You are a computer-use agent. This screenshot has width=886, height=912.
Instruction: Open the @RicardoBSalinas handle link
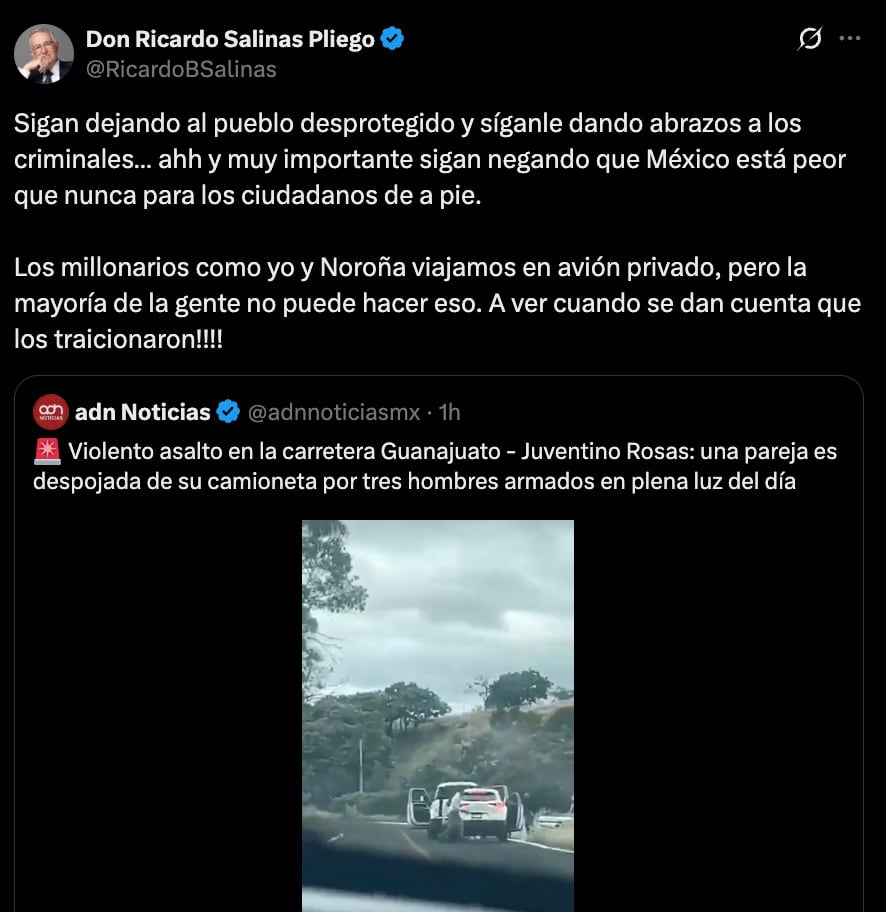pyautogui.click(x=181, y=69)
